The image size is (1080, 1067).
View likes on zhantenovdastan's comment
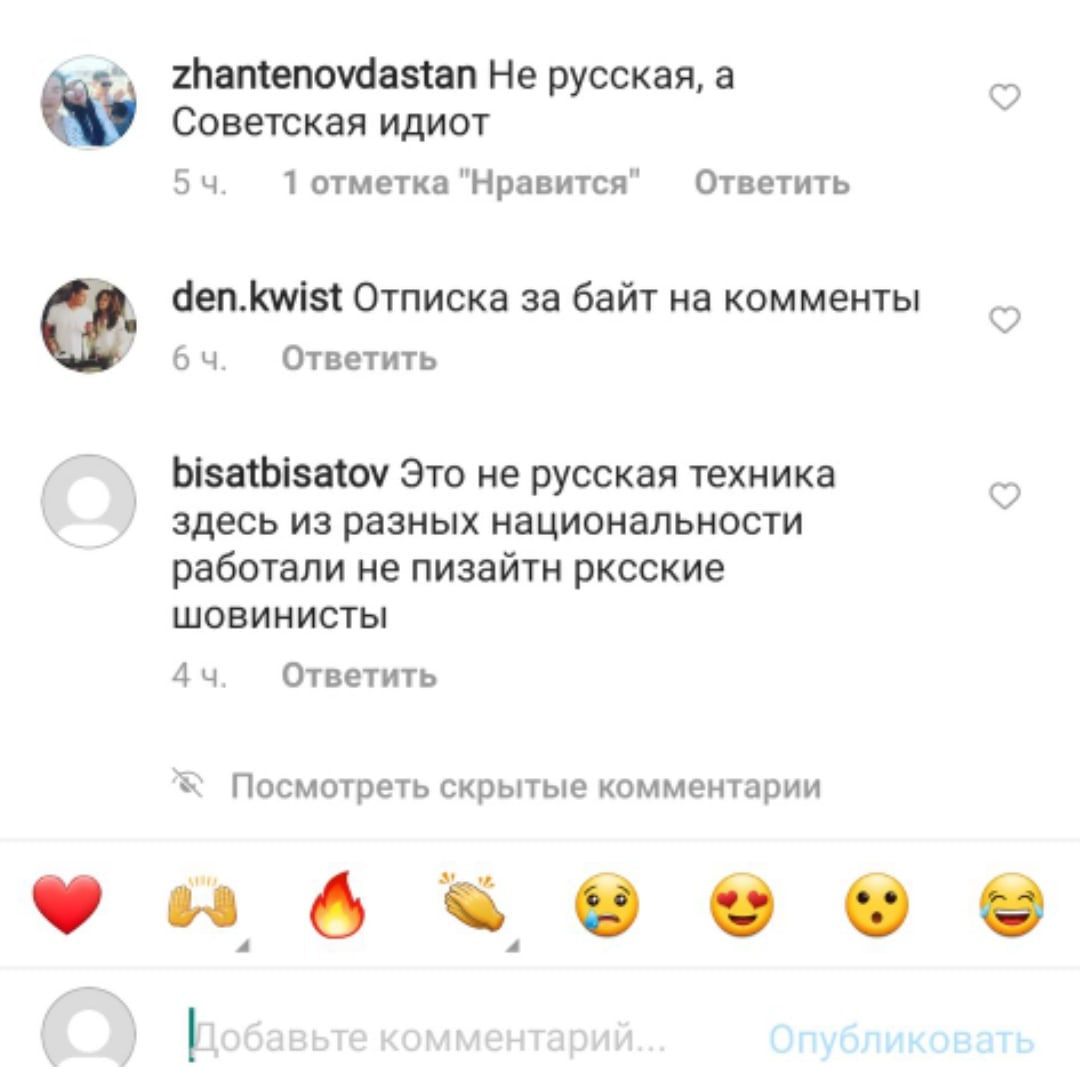(x=461, y=183)
